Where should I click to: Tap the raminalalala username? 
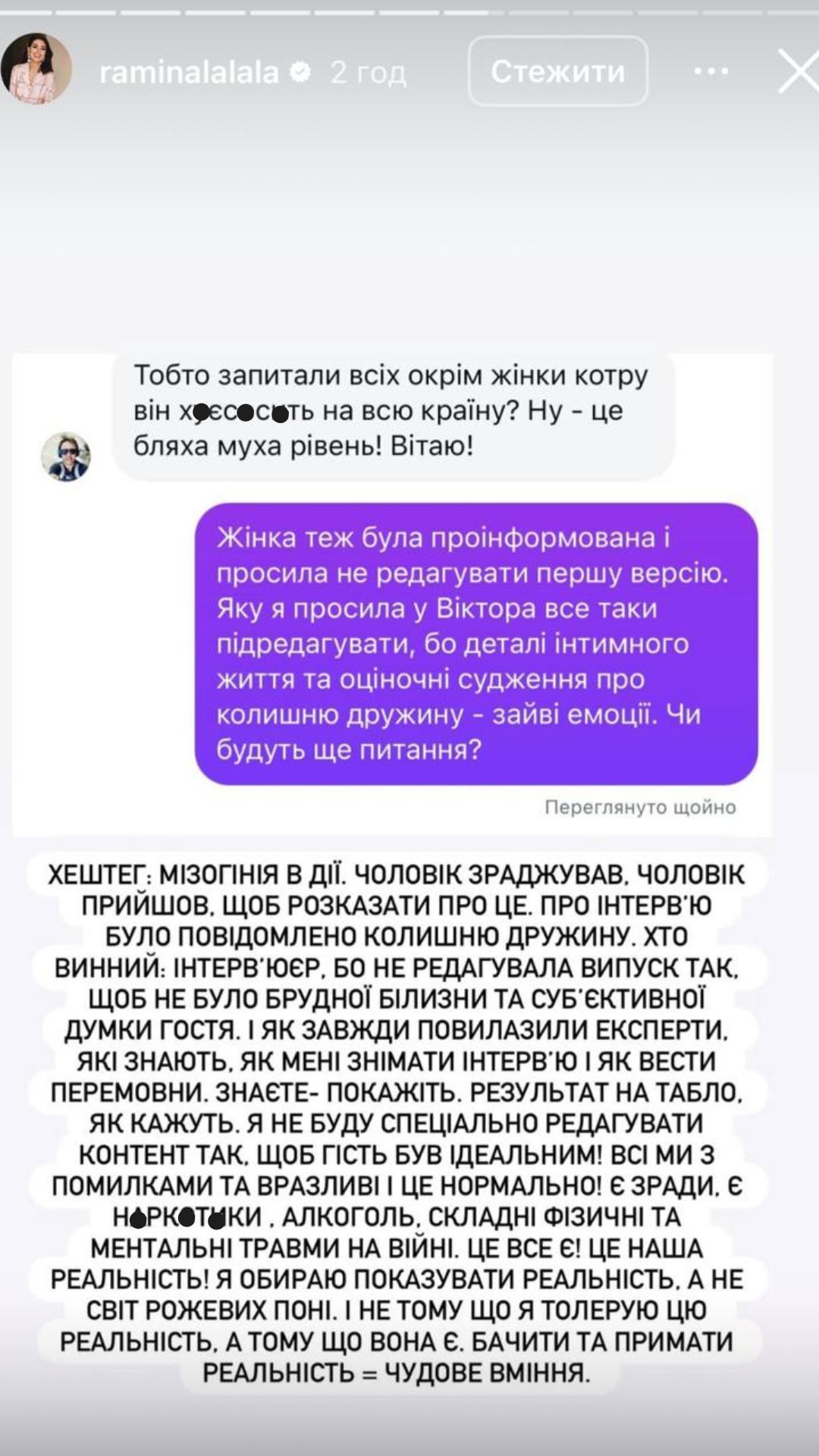(x=189, y=72)
